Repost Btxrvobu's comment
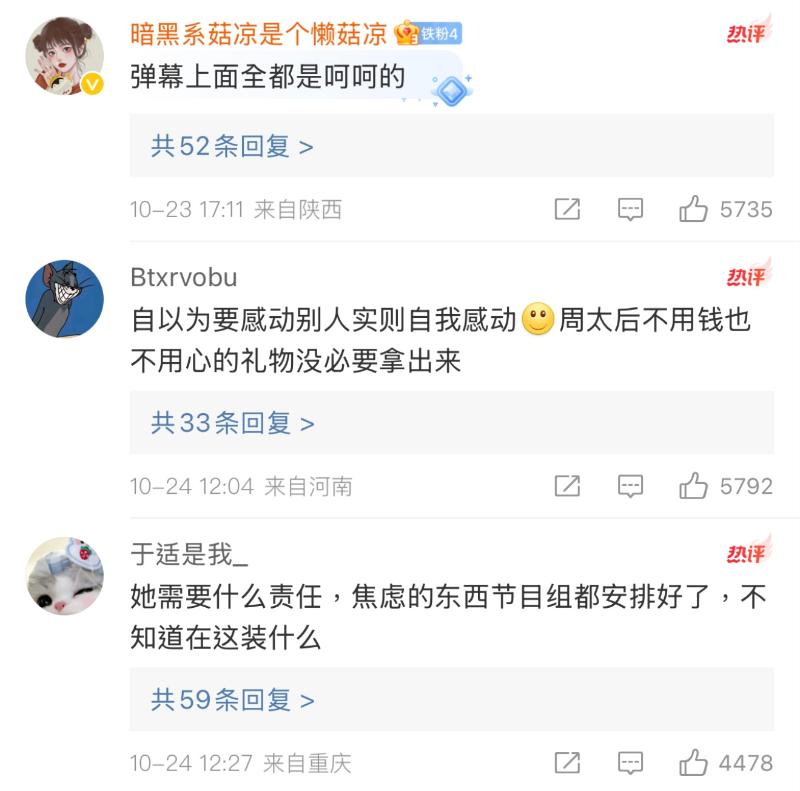This screenshot has width=800, height=791. (567, 486)
